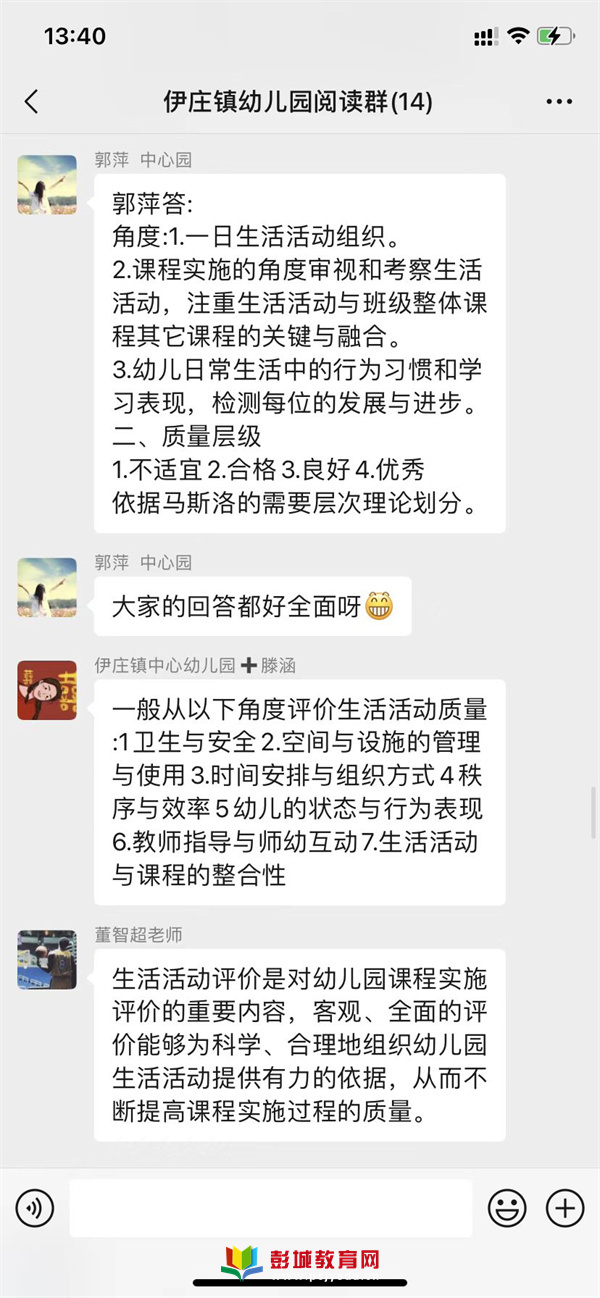Open the emoji picker
Viewport: 600px width, 1298px height.
(507, 1208)
